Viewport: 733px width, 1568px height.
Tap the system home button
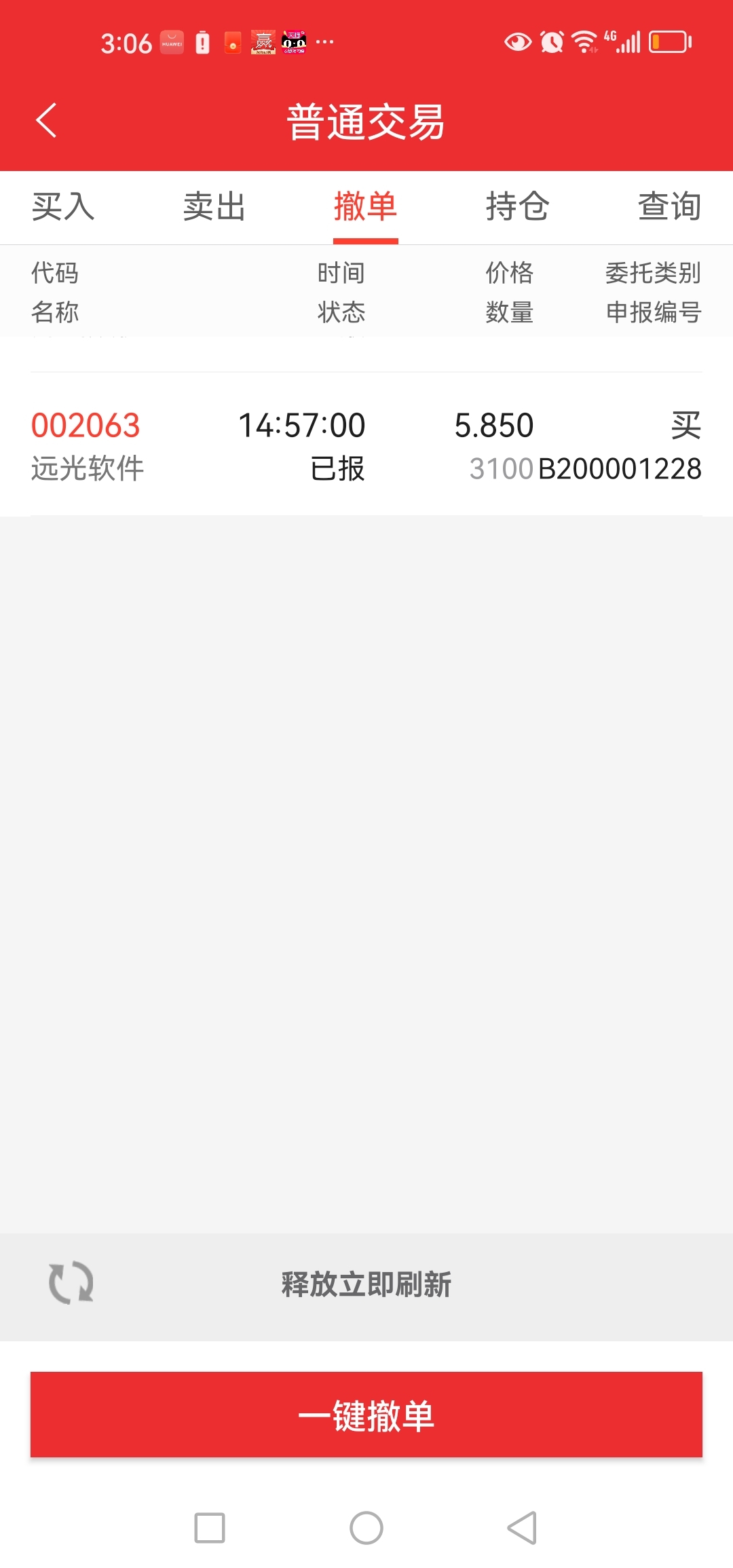pos(366,1528)
